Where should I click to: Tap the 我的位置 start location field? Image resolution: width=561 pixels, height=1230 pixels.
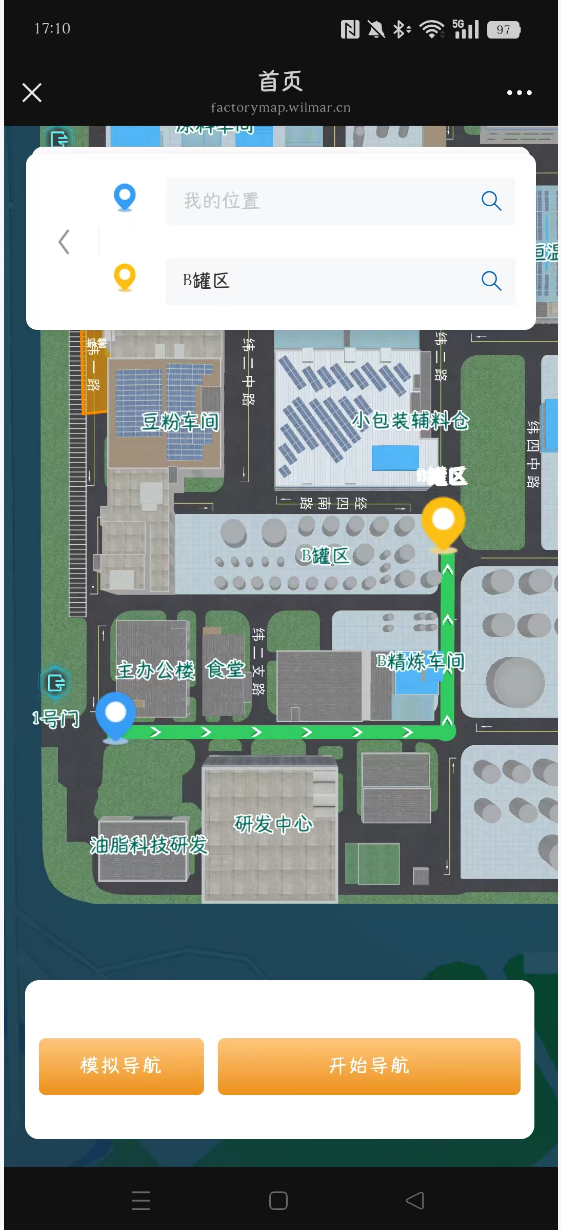340,201
